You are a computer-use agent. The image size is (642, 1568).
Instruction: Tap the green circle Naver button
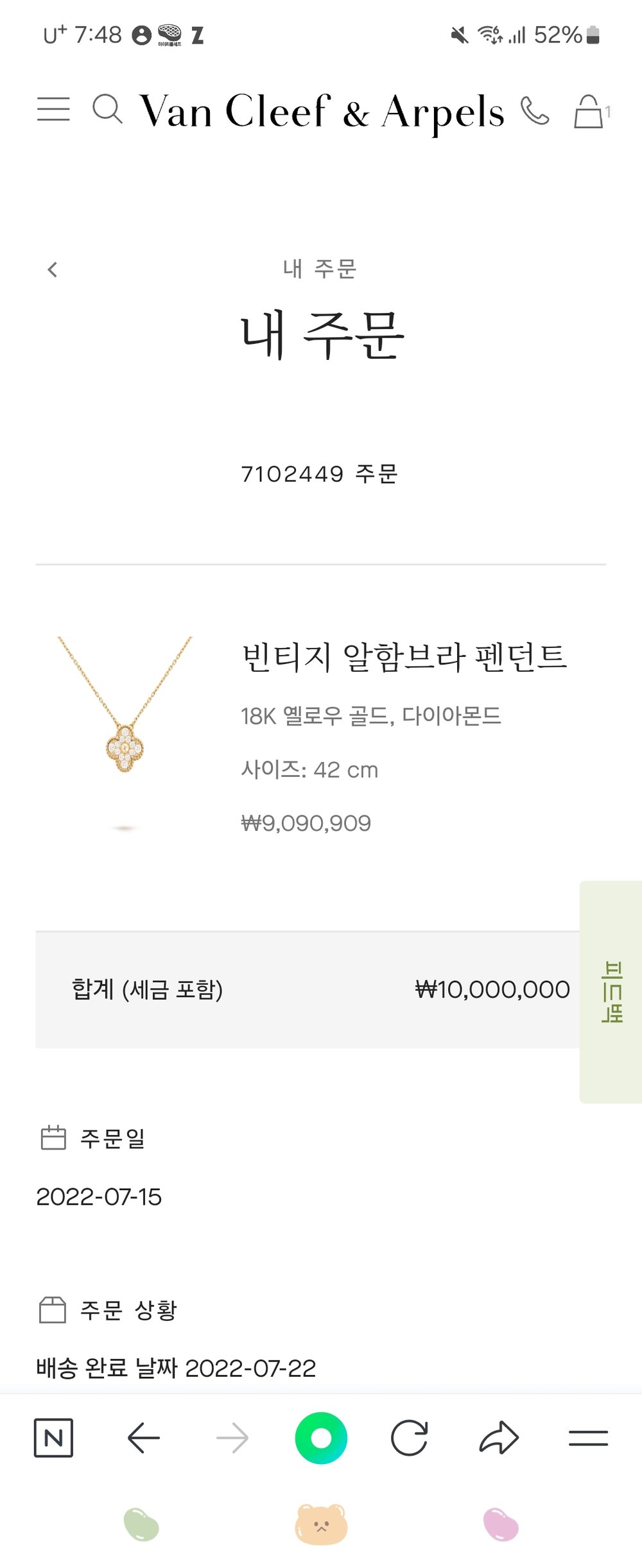pos(321,1438)
